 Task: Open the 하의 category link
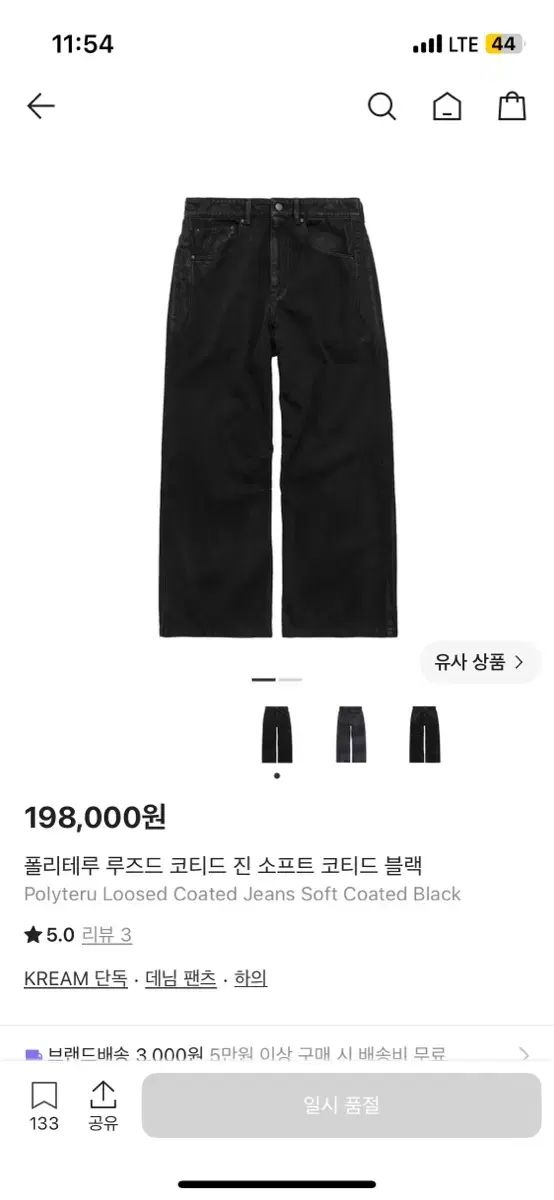click(x=251, y=979)
